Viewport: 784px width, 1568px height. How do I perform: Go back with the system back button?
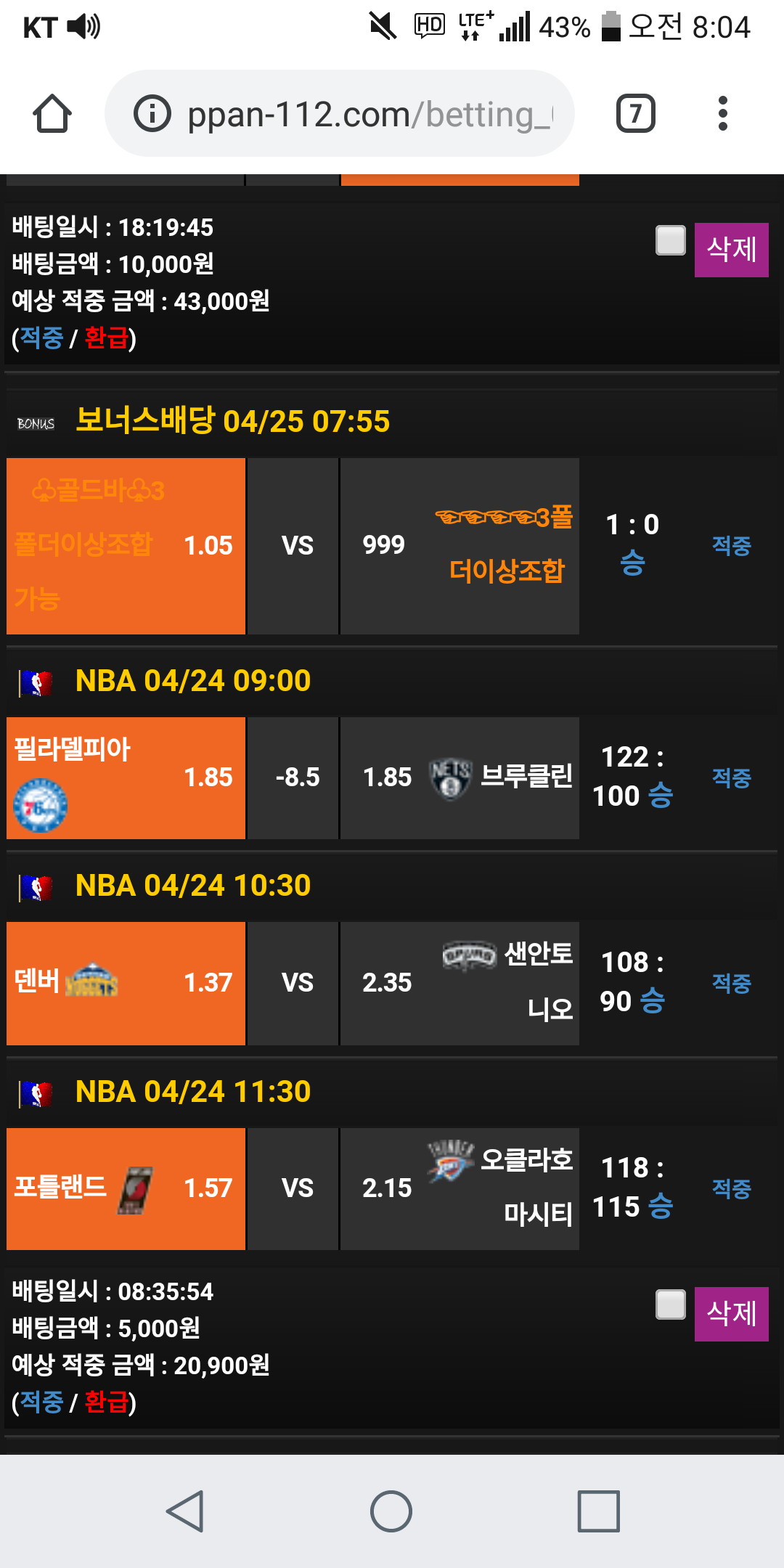185,1511
